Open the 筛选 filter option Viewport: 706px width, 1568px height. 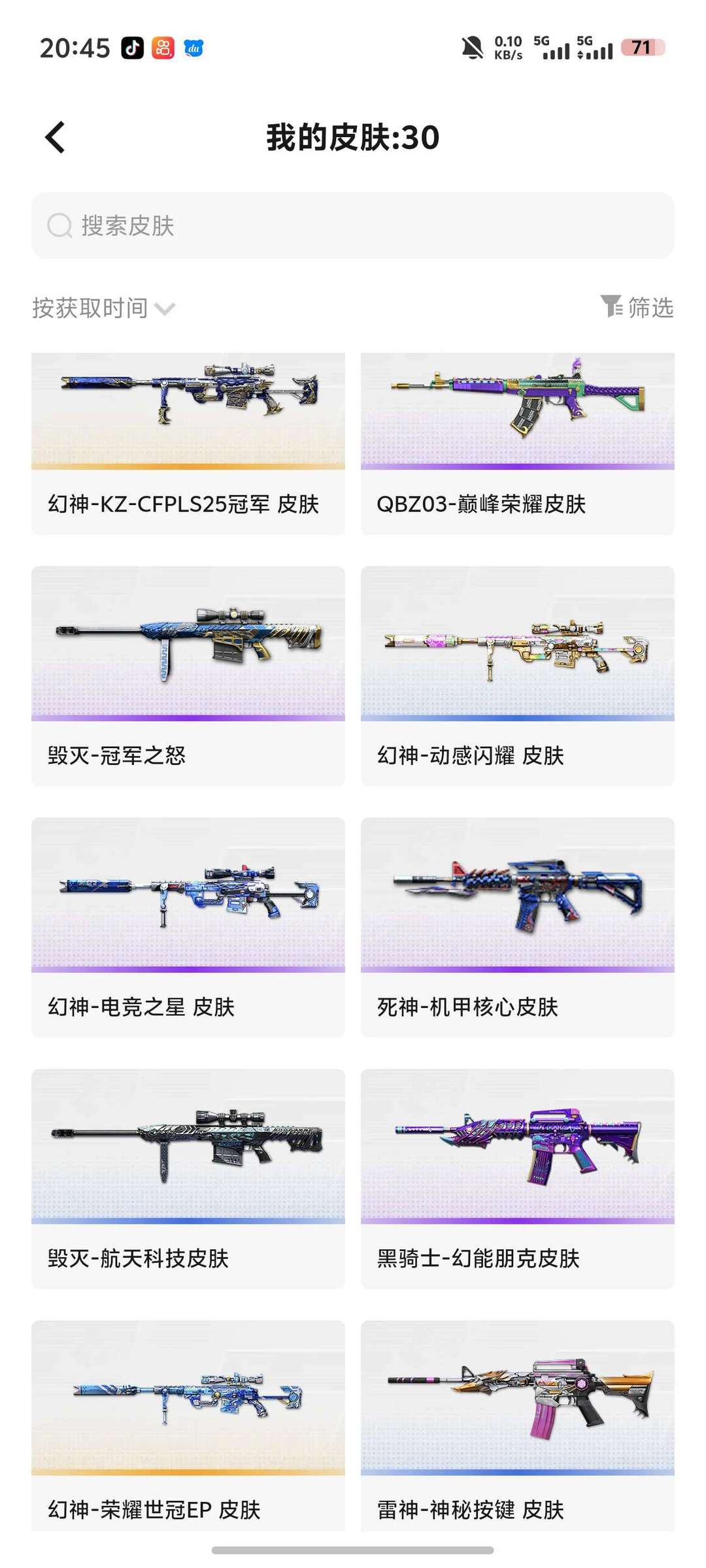point(637,307)
